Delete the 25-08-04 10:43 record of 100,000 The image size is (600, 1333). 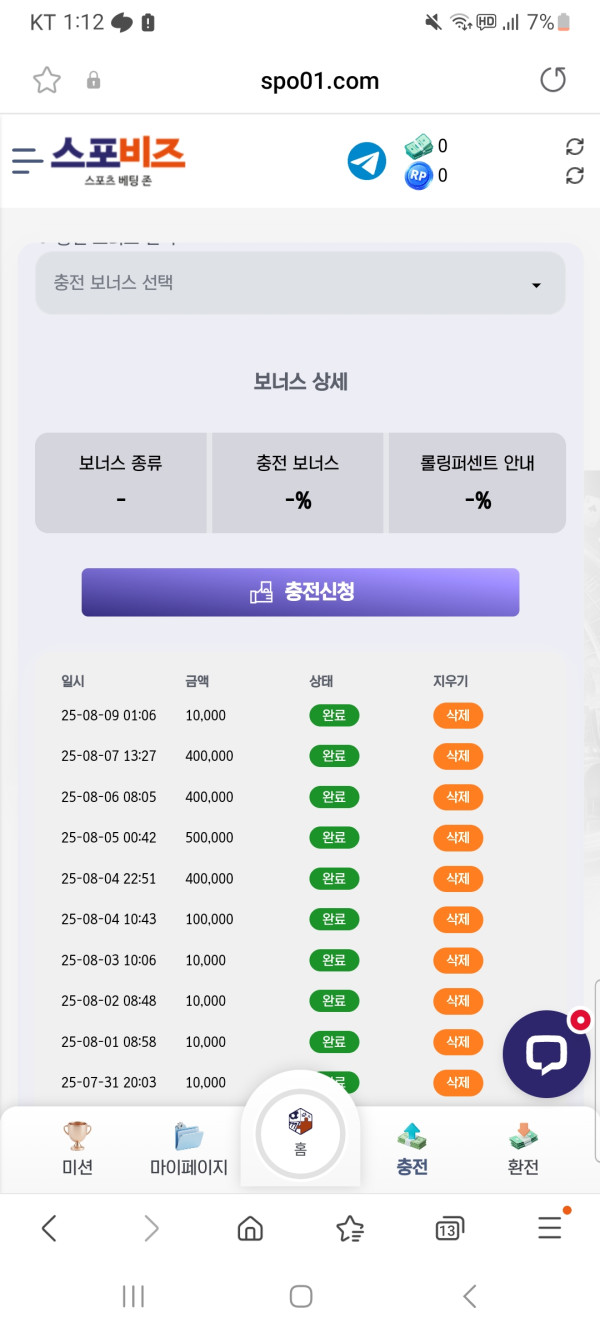(x=457, y=919)
